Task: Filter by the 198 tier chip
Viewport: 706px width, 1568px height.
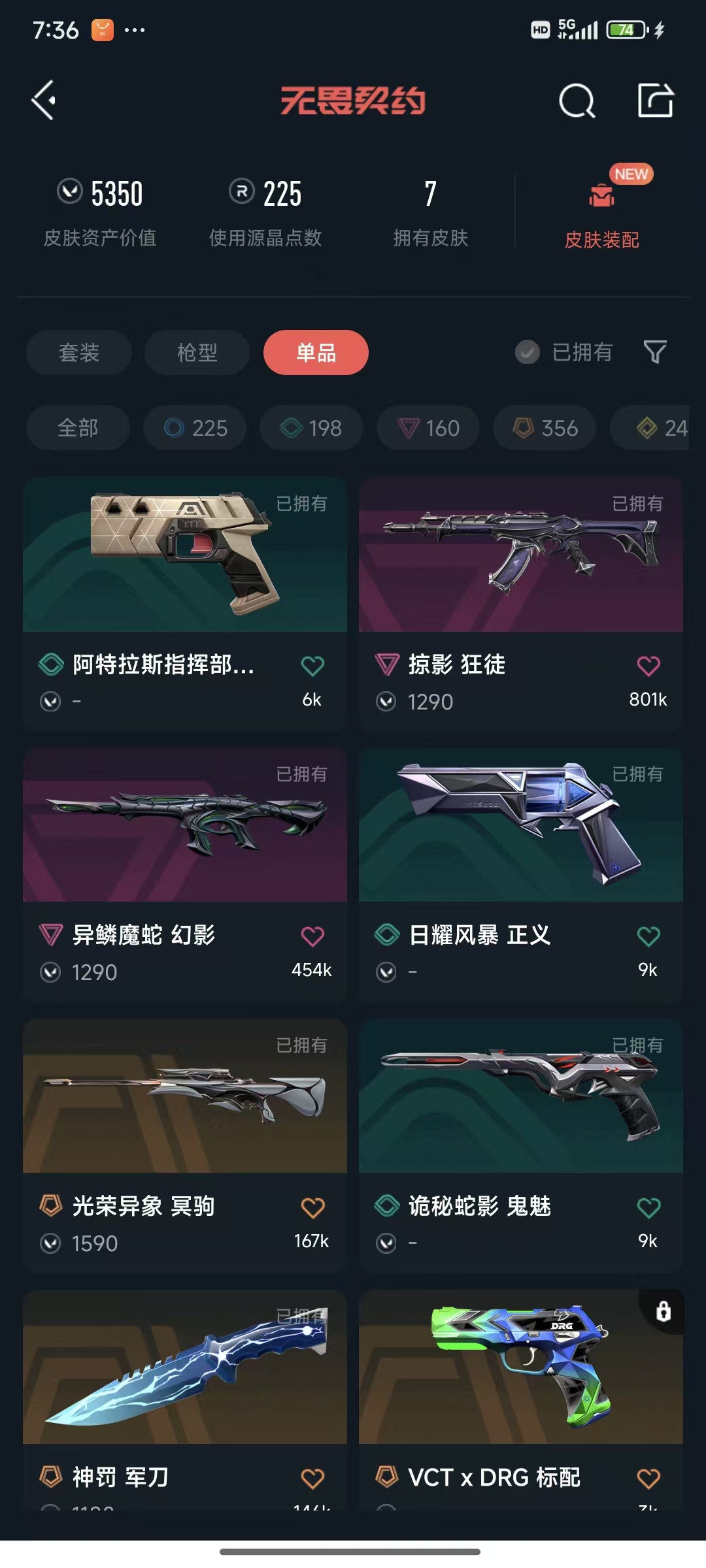Action: pyautogui.click(x=311, y=429)
